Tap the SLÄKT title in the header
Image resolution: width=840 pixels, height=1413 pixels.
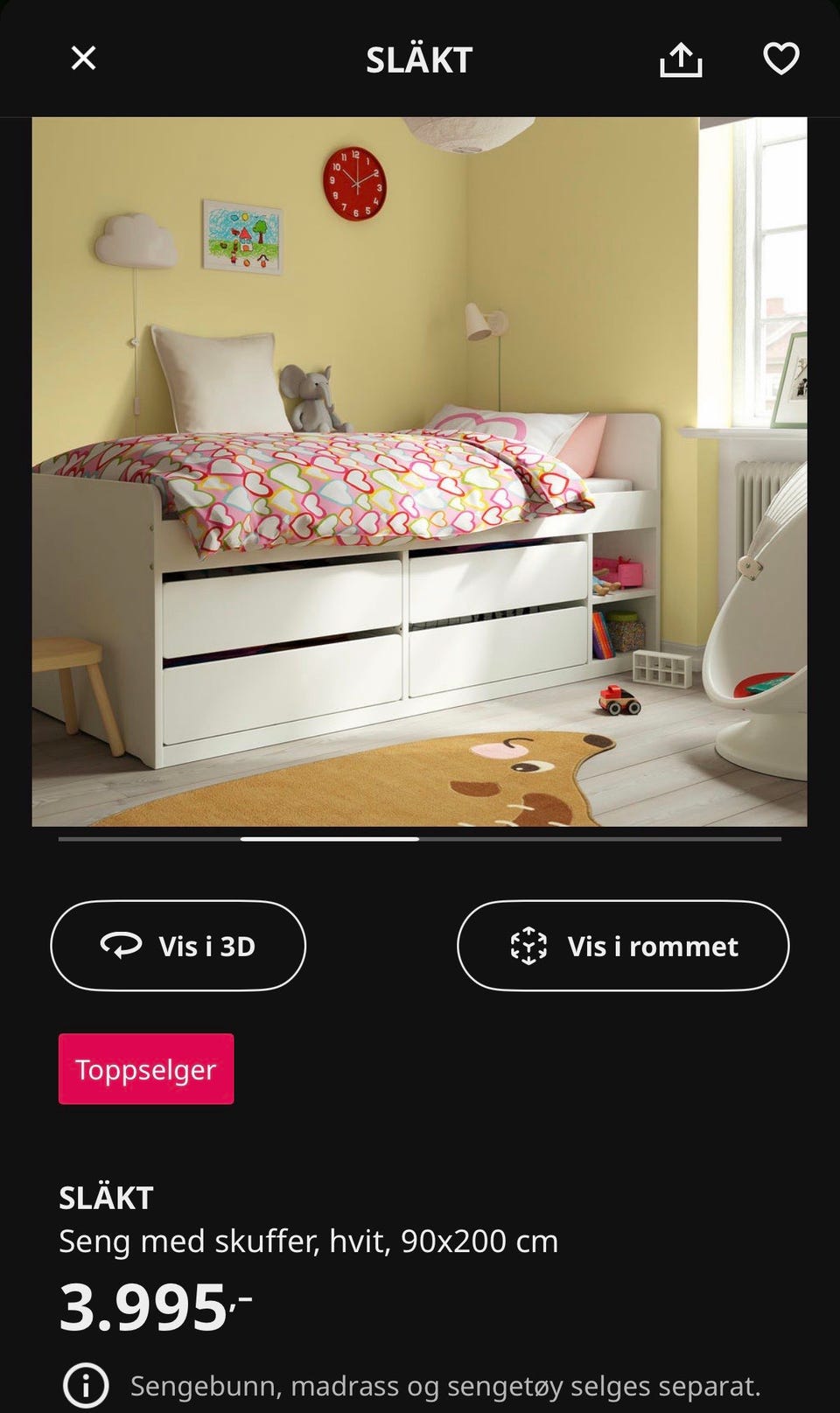420,59
